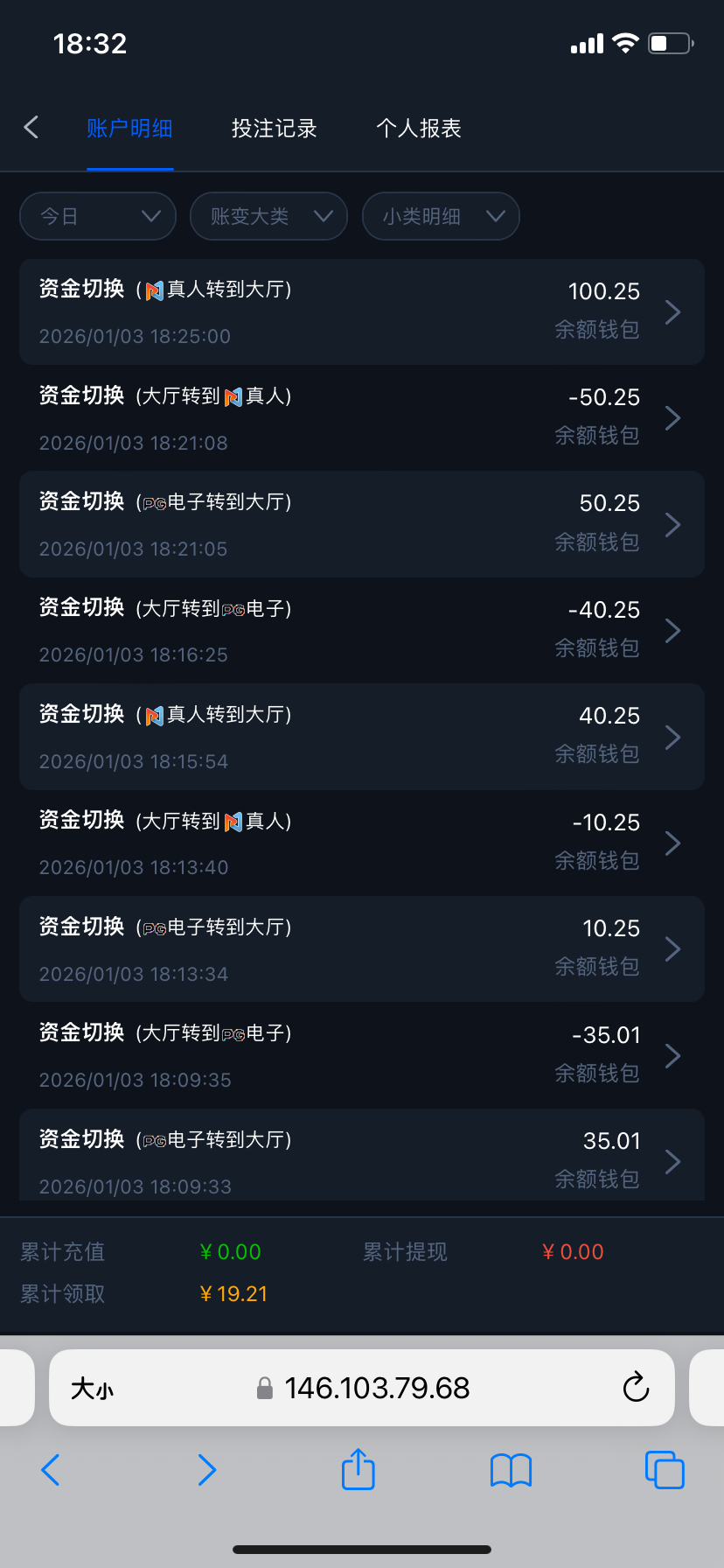The image size is (724, 1568).
Task: Open the 35.01 transfer record at 18:09:33
Action: pyautogui.click(x=362, y=1158)
